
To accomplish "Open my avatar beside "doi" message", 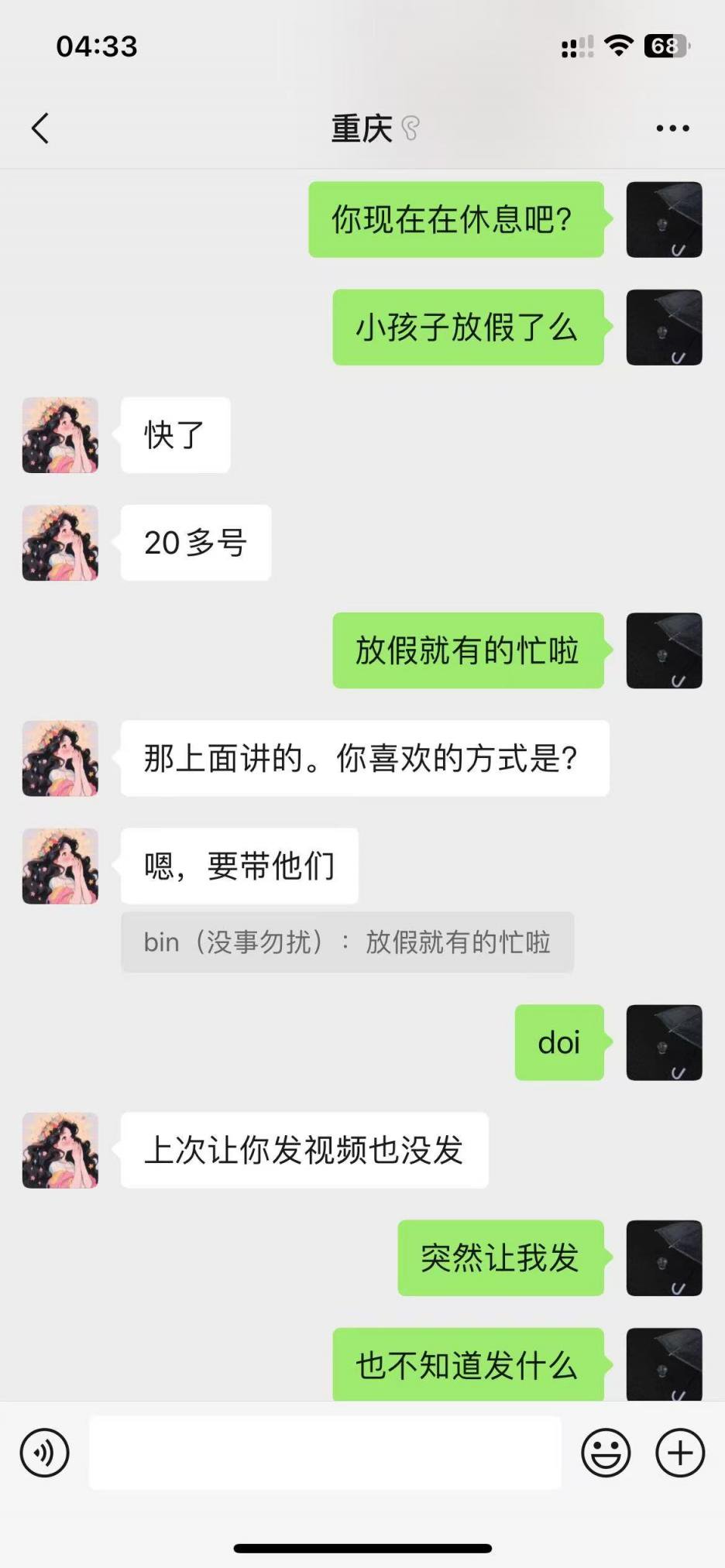I will tap(664, 1042).
